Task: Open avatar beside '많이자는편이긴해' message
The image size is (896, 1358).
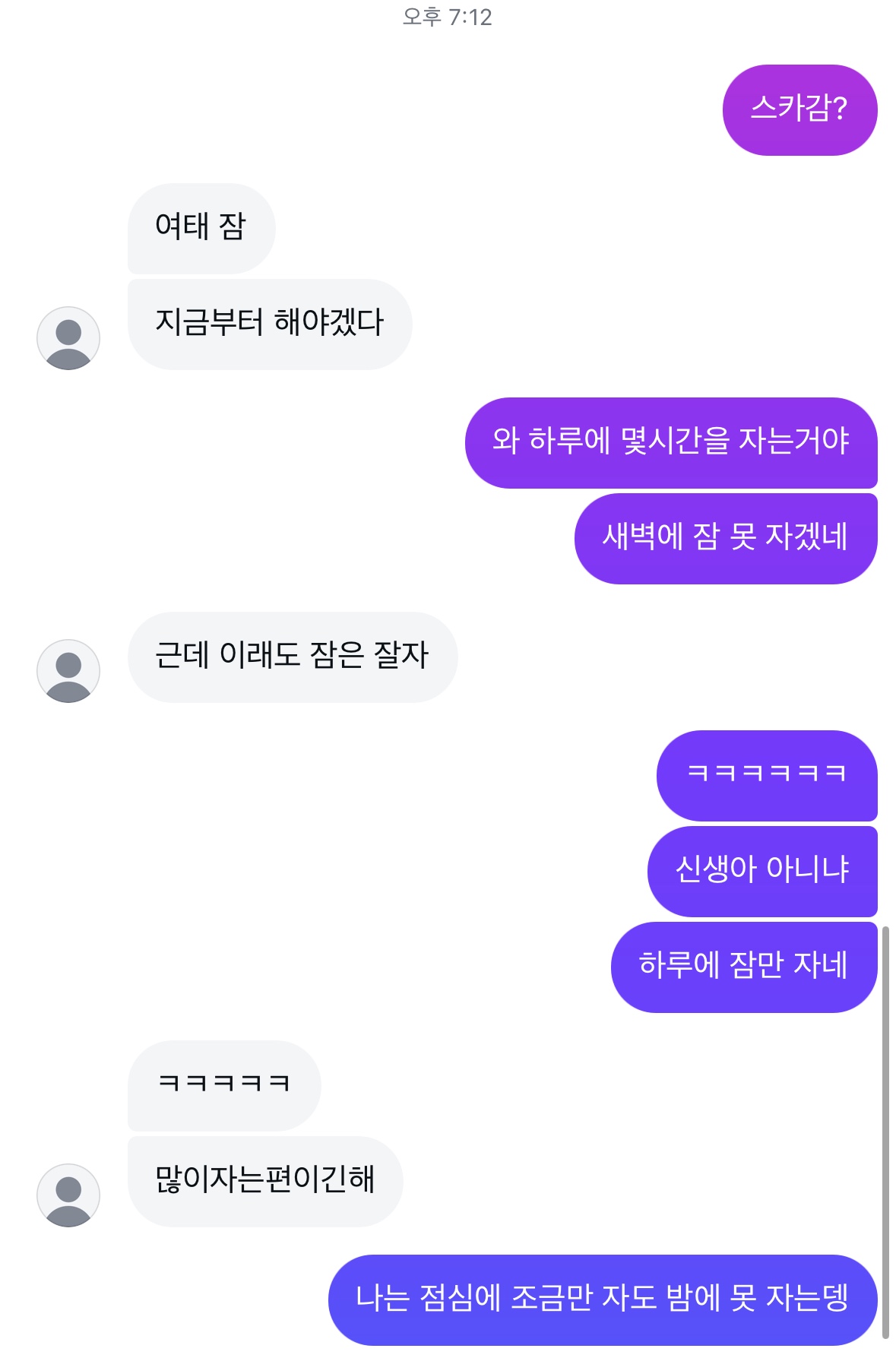Action: pos(68,1195)
